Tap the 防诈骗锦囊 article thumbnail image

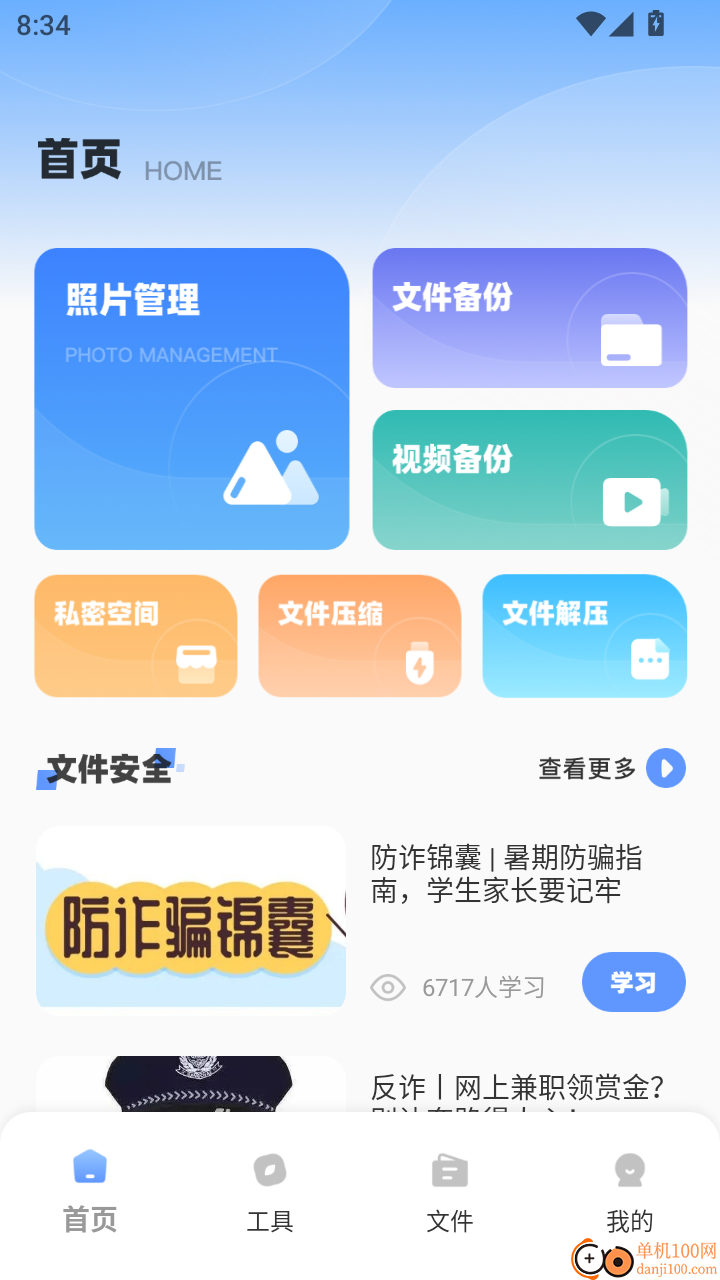click(x=190, y=919)
